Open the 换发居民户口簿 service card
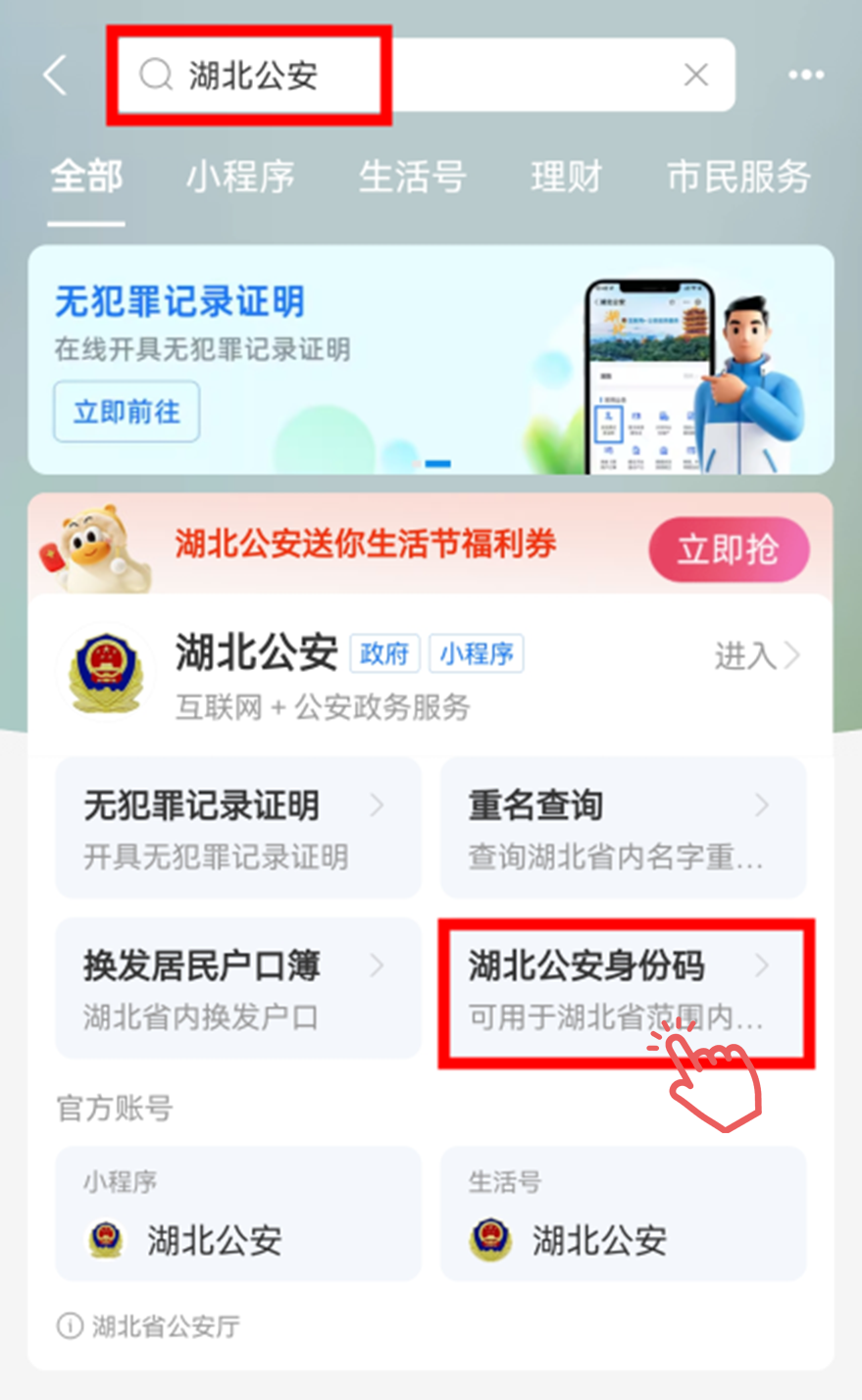The height and width of the screenshot is (1400, 862). [x=237, y=988]
